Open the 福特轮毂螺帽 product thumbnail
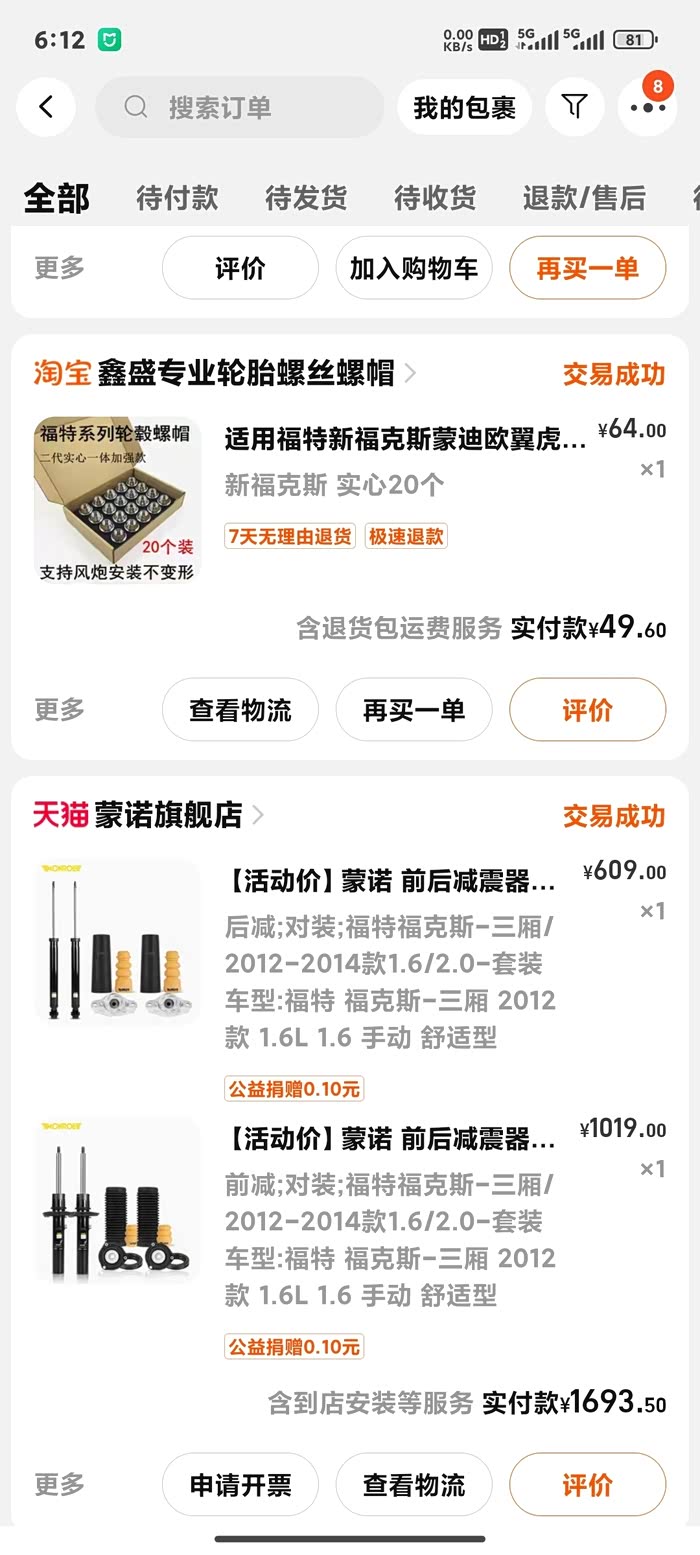700x1555 pixels. [117, 501]
